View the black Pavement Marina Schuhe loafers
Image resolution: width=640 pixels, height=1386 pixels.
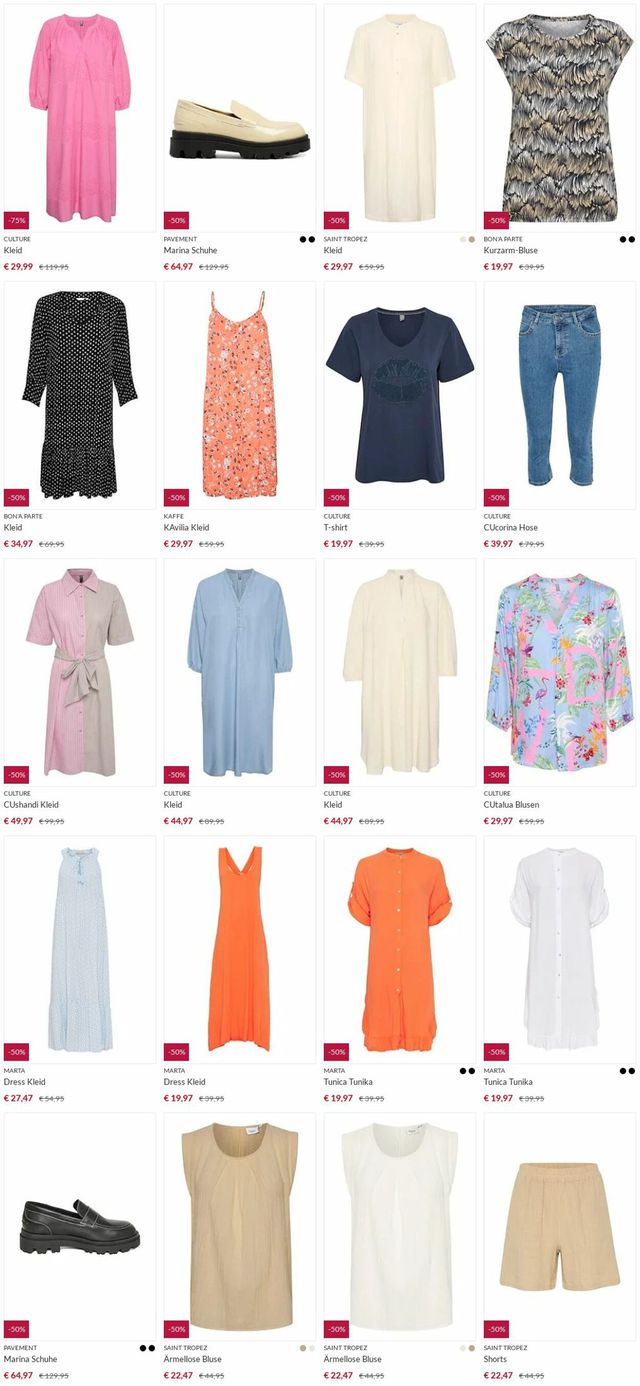[x=79, y=1226]
